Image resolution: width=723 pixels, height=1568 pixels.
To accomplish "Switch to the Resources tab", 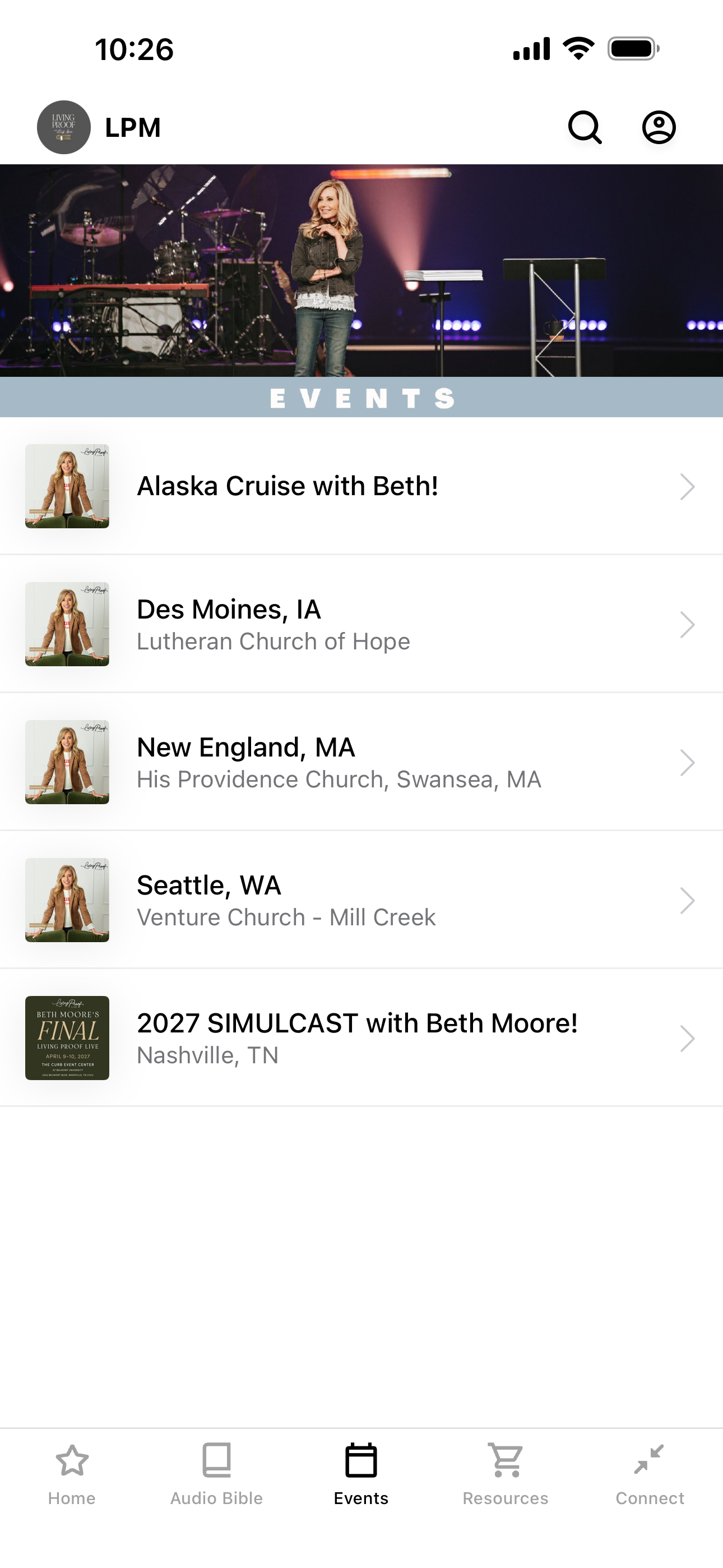I will (506, 1474).
